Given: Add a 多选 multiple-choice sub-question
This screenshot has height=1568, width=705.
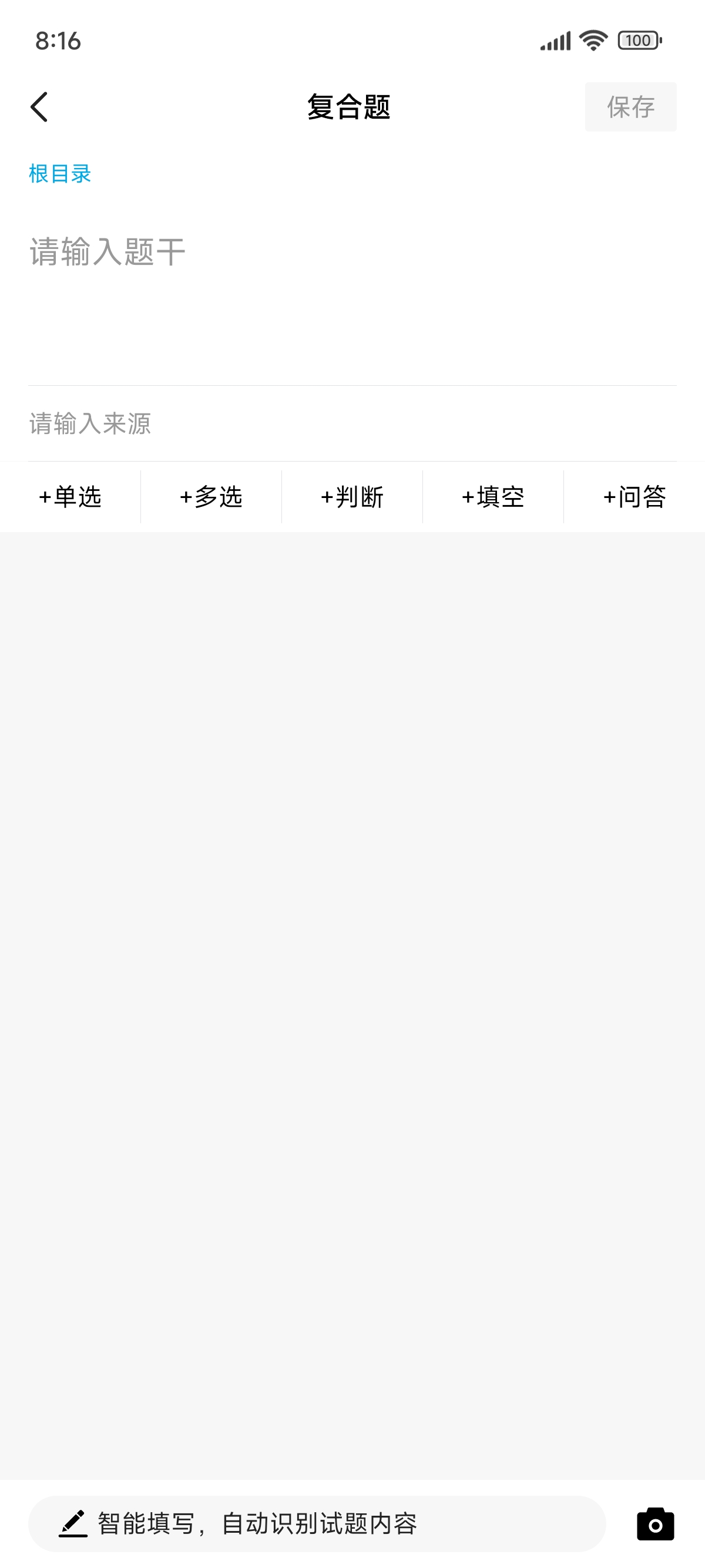Looking at the screenshot, I should click(x=211, y=497).
